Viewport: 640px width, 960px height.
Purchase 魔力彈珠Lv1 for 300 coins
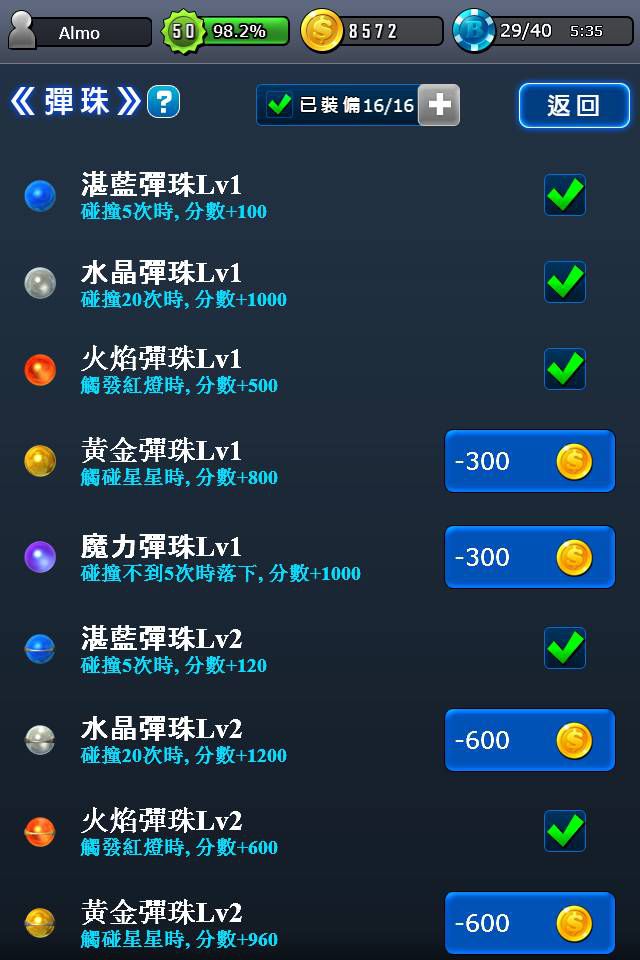point(529,557)
